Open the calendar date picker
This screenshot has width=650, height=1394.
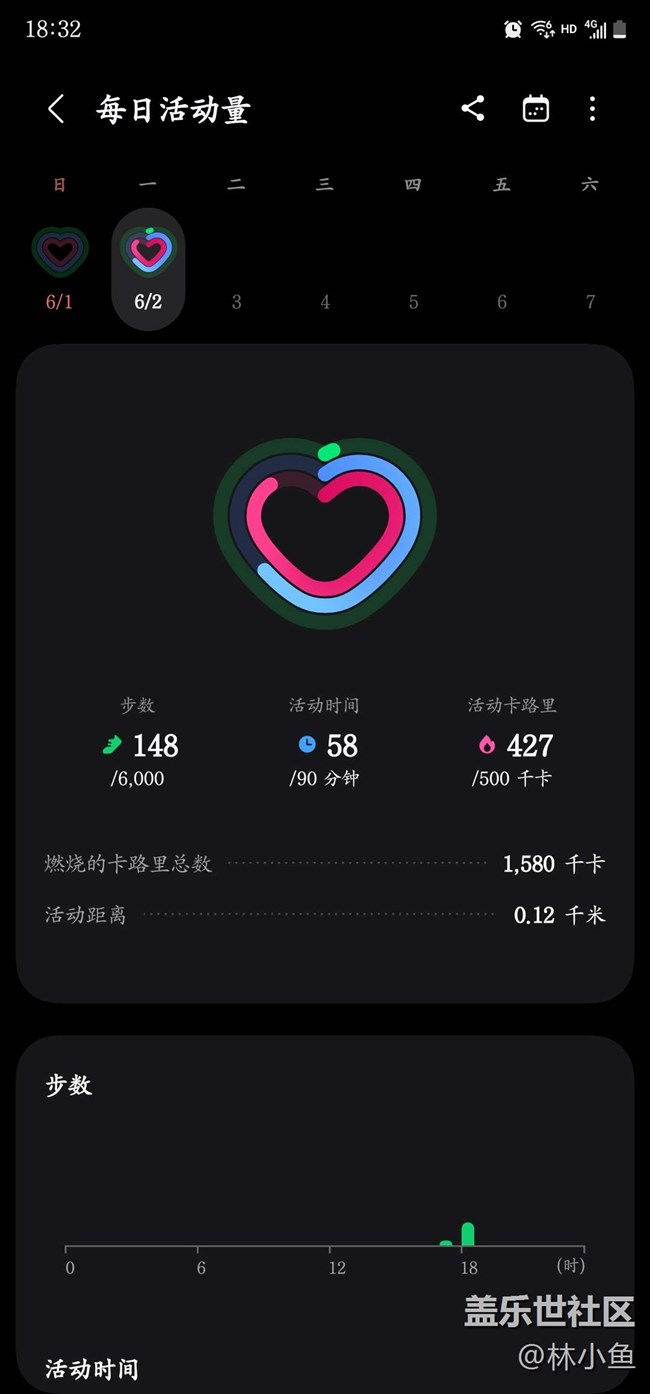536,109
